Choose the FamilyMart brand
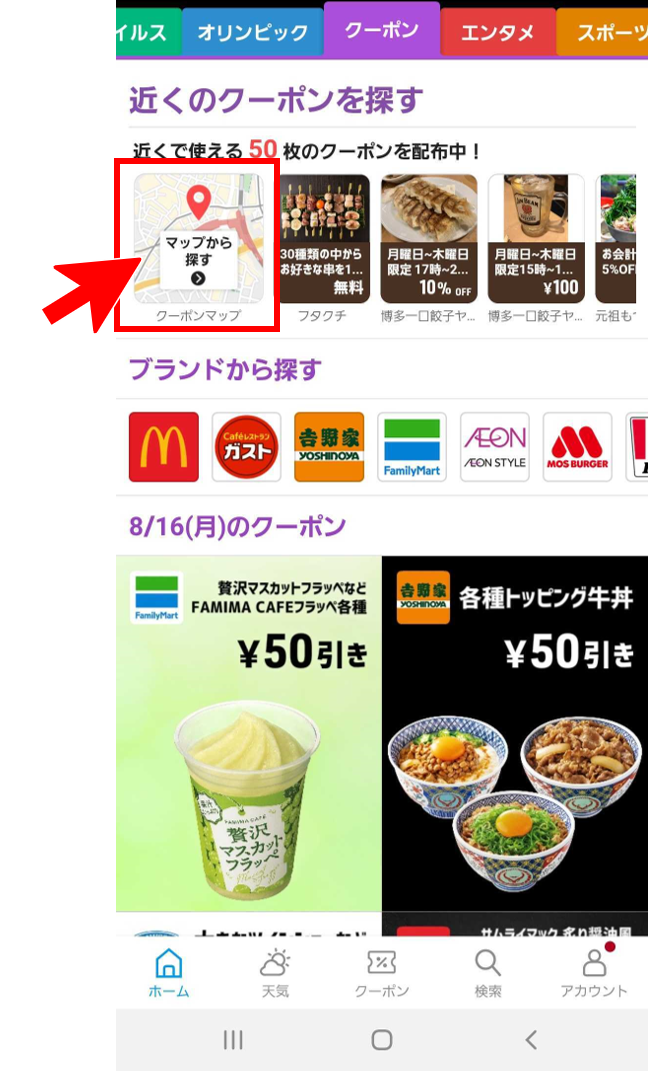The width and height of the screenshot is (648, 1071). pos(412,447)
